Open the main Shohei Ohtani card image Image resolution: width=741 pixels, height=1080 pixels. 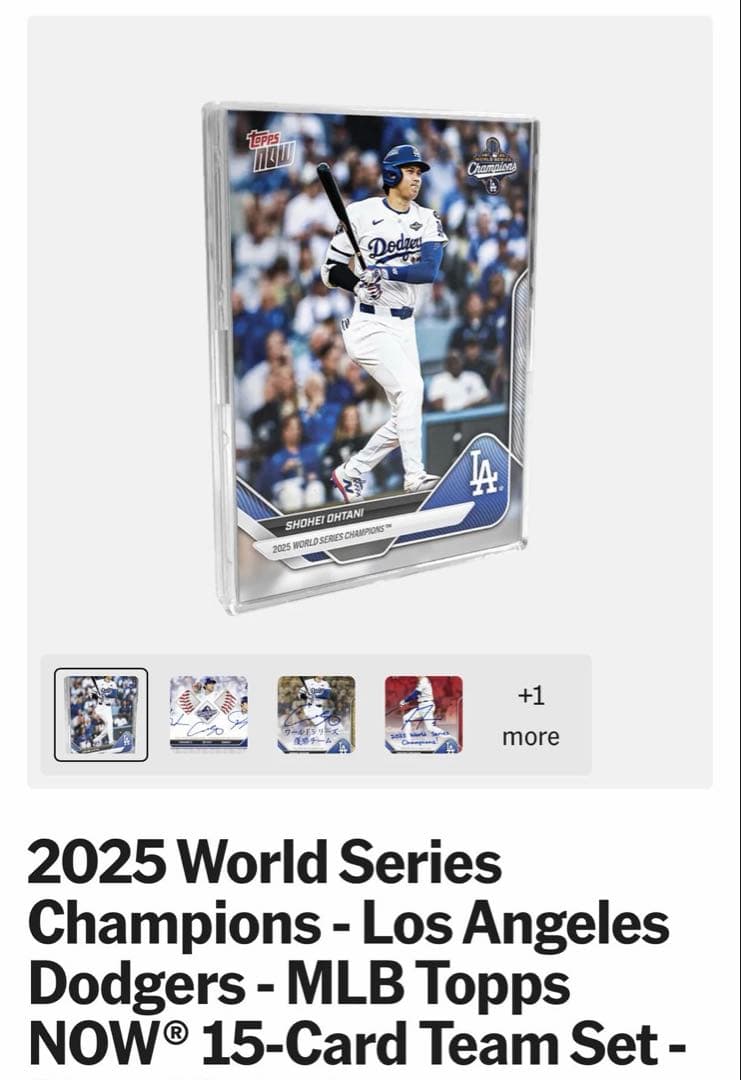pos(370,350)
